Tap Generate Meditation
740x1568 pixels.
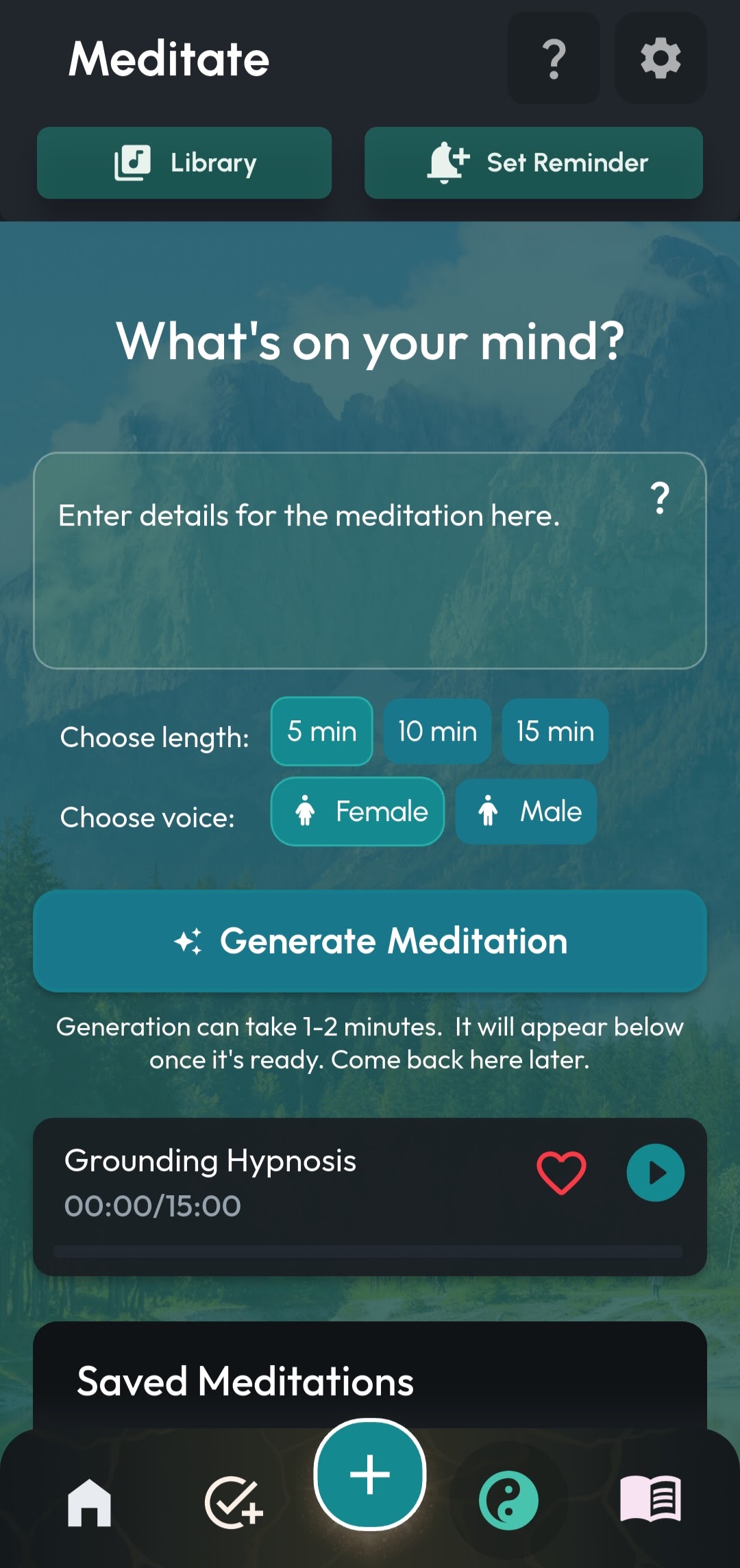[x=370, y=941]
